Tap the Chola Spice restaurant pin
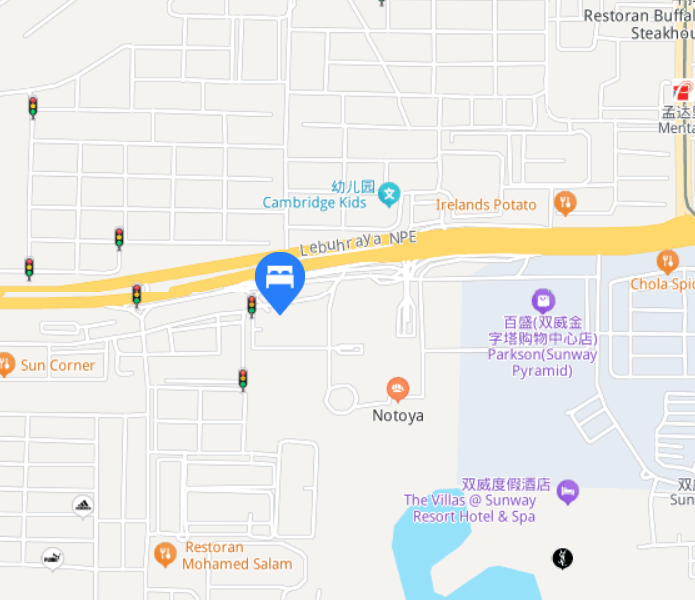Image resolution: width=695 pixels, height=600 pixels. (x=668, y=262)
